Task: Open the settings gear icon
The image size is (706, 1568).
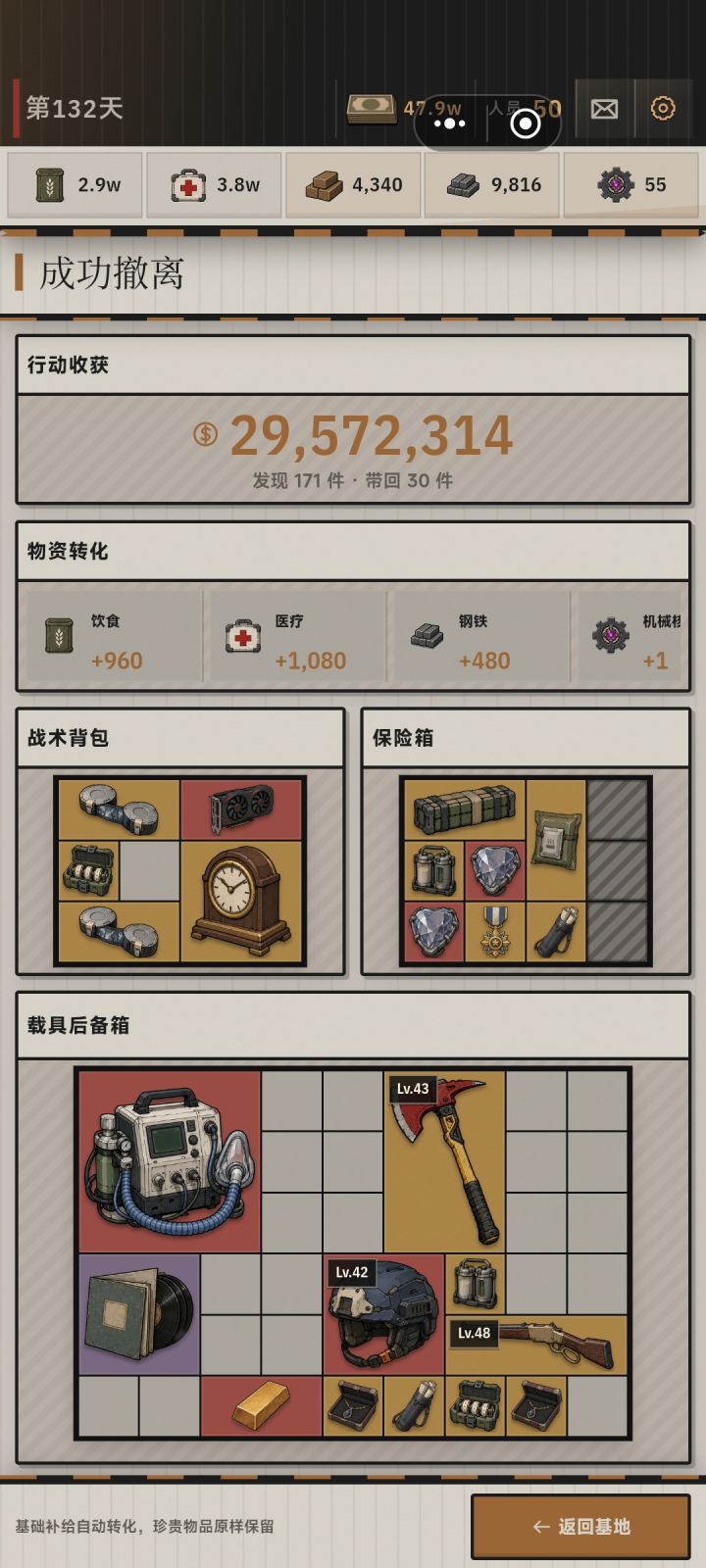Action: [x=664, y=108]
